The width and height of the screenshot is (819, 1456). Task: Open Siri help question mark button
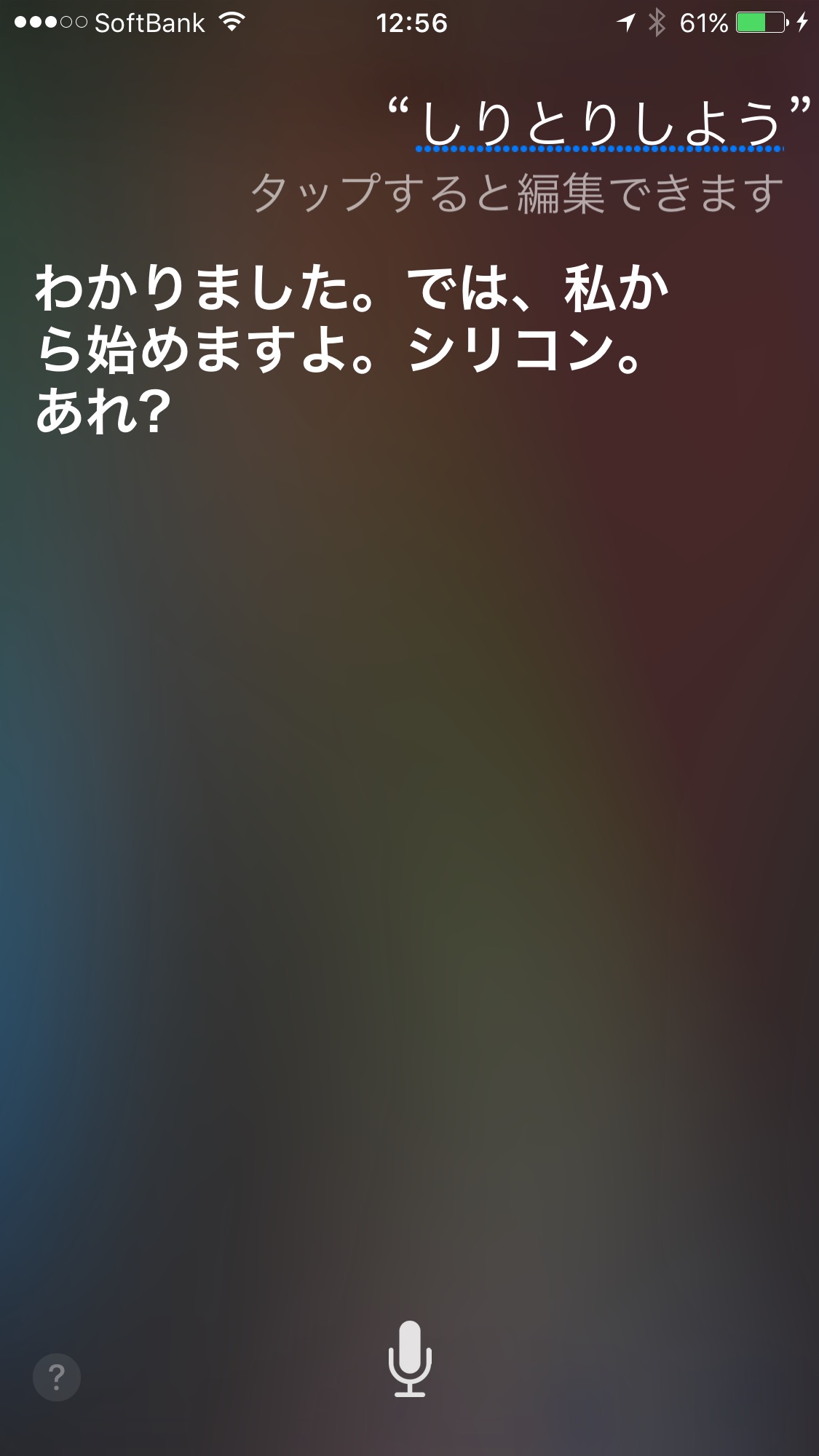pos(57,1377)
